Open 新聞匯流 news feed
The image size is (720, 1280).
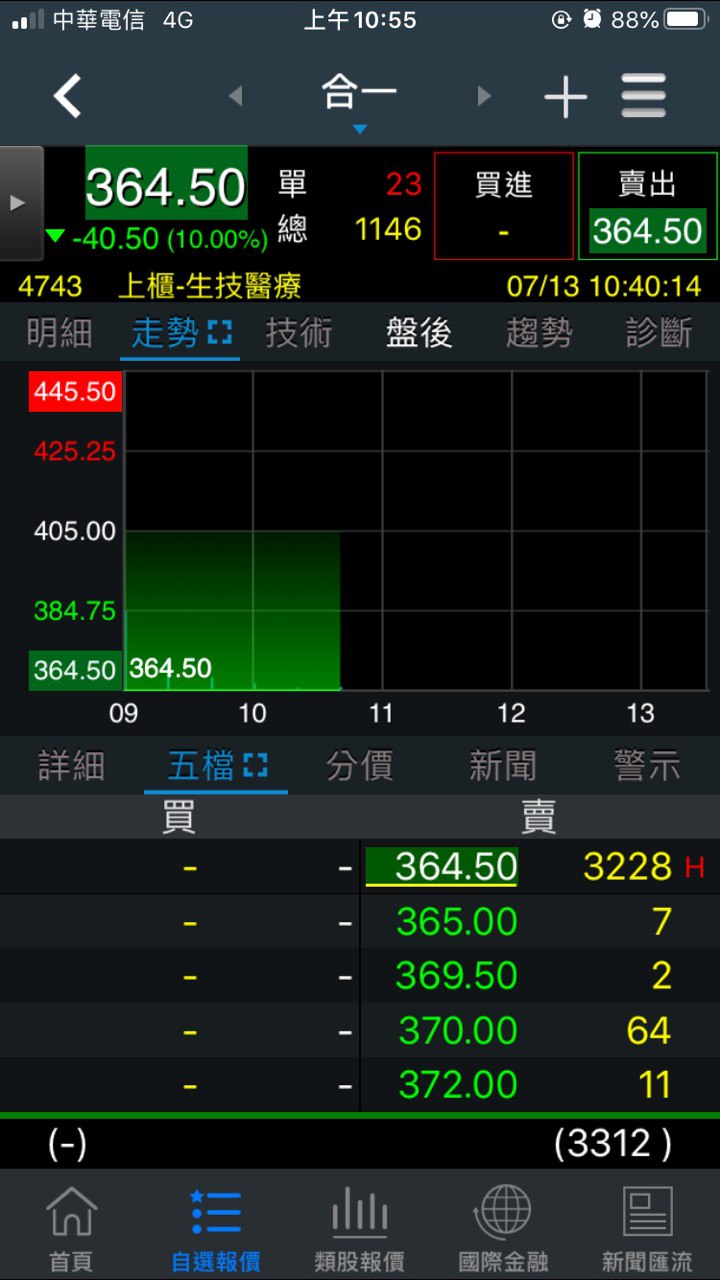click(647, 1227)
